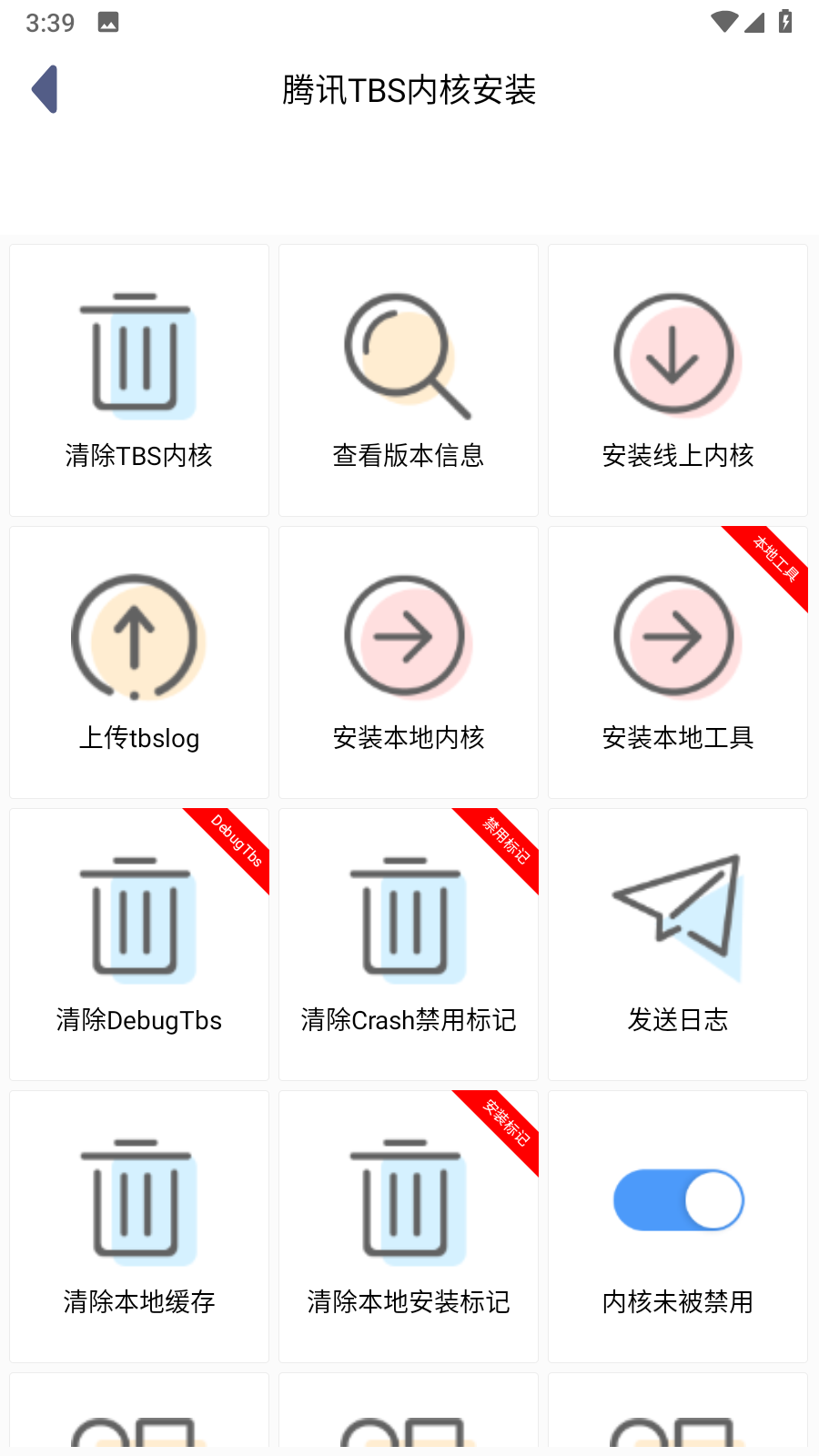The image size is (819, 1456).
Task: Tap the 安装本地工具 arrow icon
Action: [x=677, y=637]
